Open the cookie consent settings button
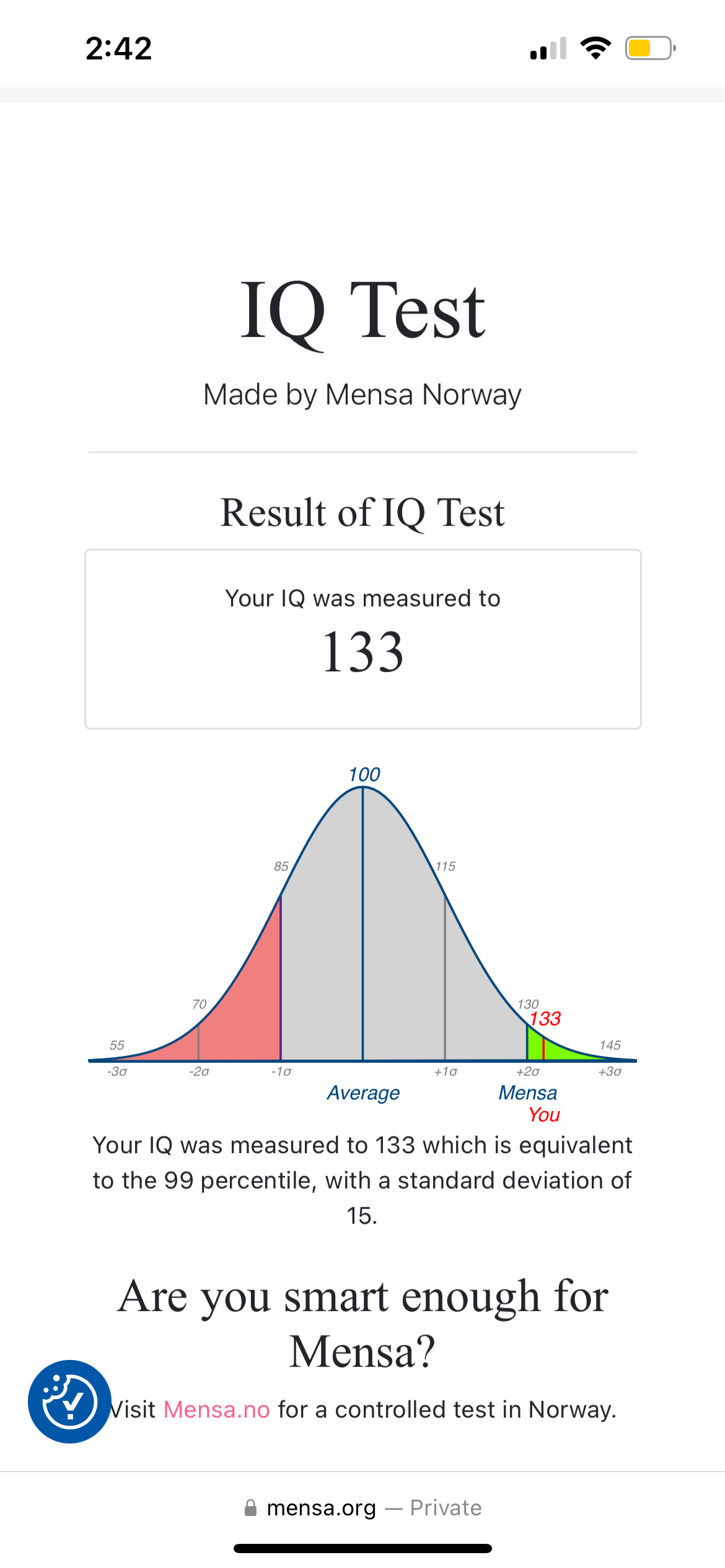Image resolution: width=725 pixels, height=1568 pixels. tap(69, 1401)
